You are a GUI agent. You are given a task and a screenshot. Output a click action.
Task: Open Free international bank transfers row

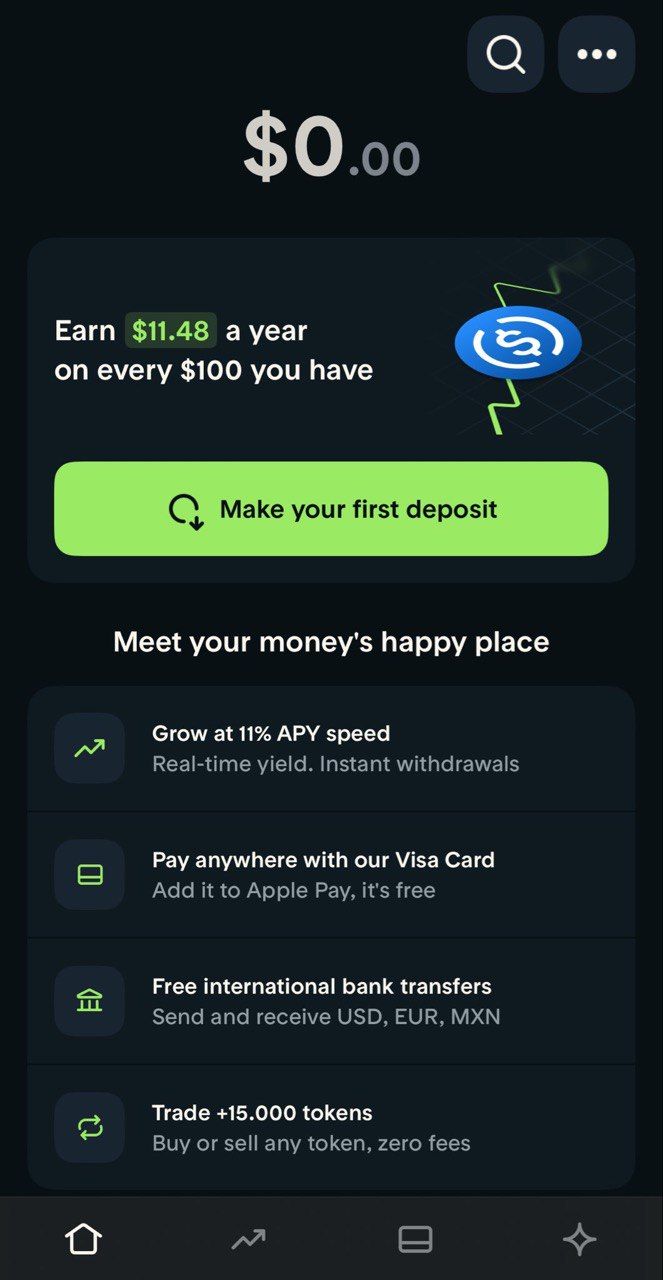(x=331, y=1001)
